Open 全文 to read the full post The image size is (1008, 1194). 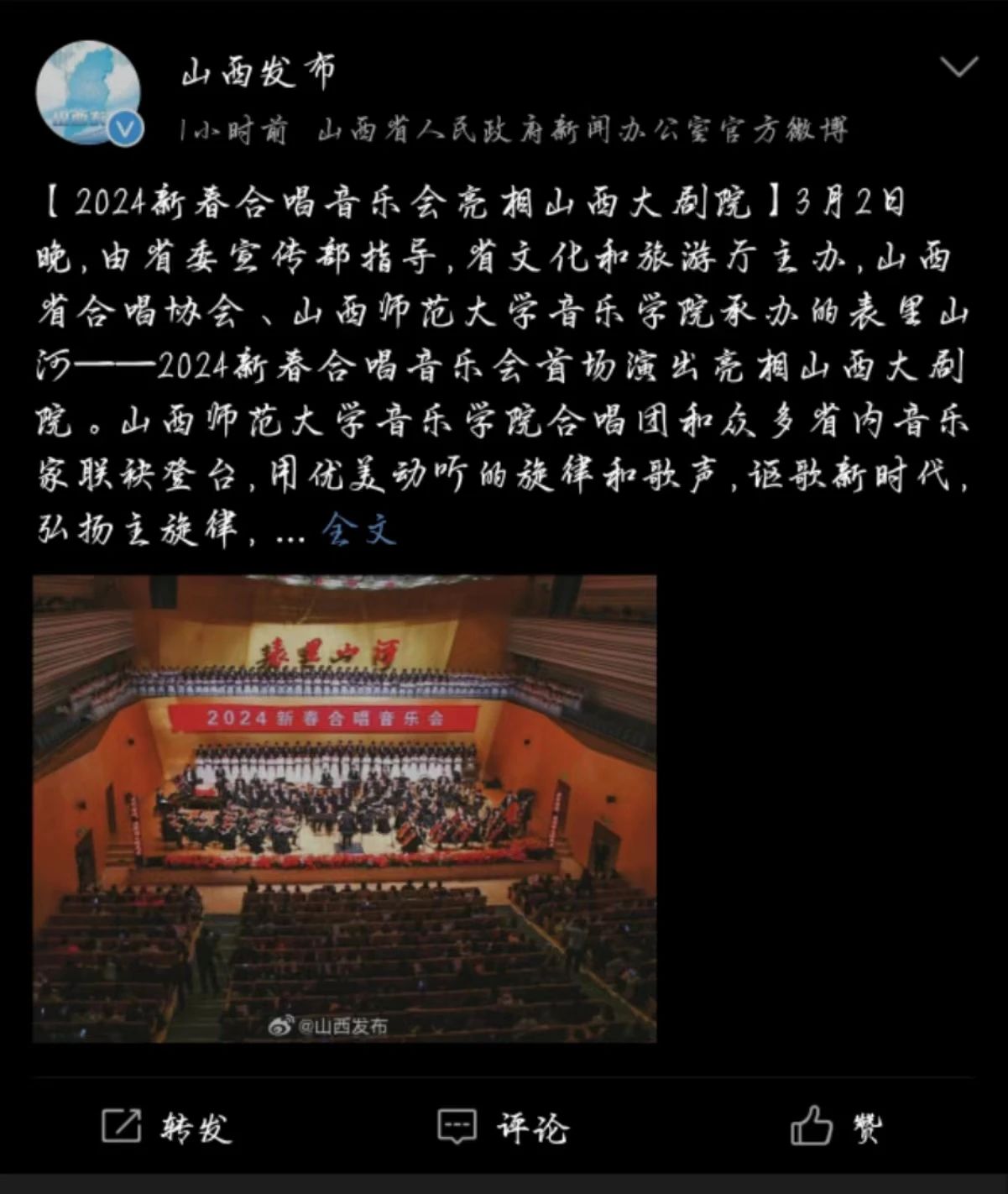pyautogui.click(x=358, y=530)
